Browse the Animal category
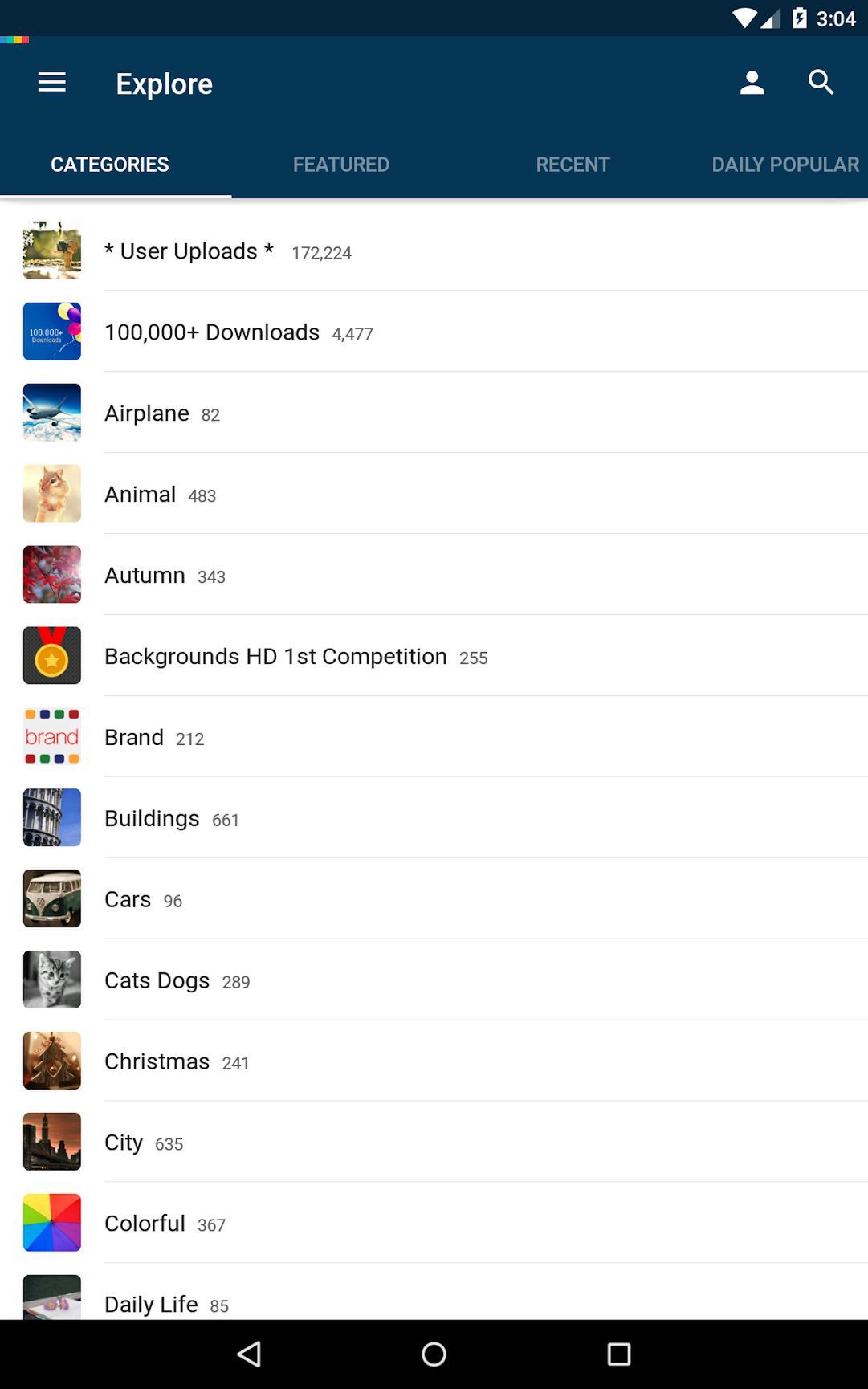The image size is (868, 1389). [x=434, y=494]
